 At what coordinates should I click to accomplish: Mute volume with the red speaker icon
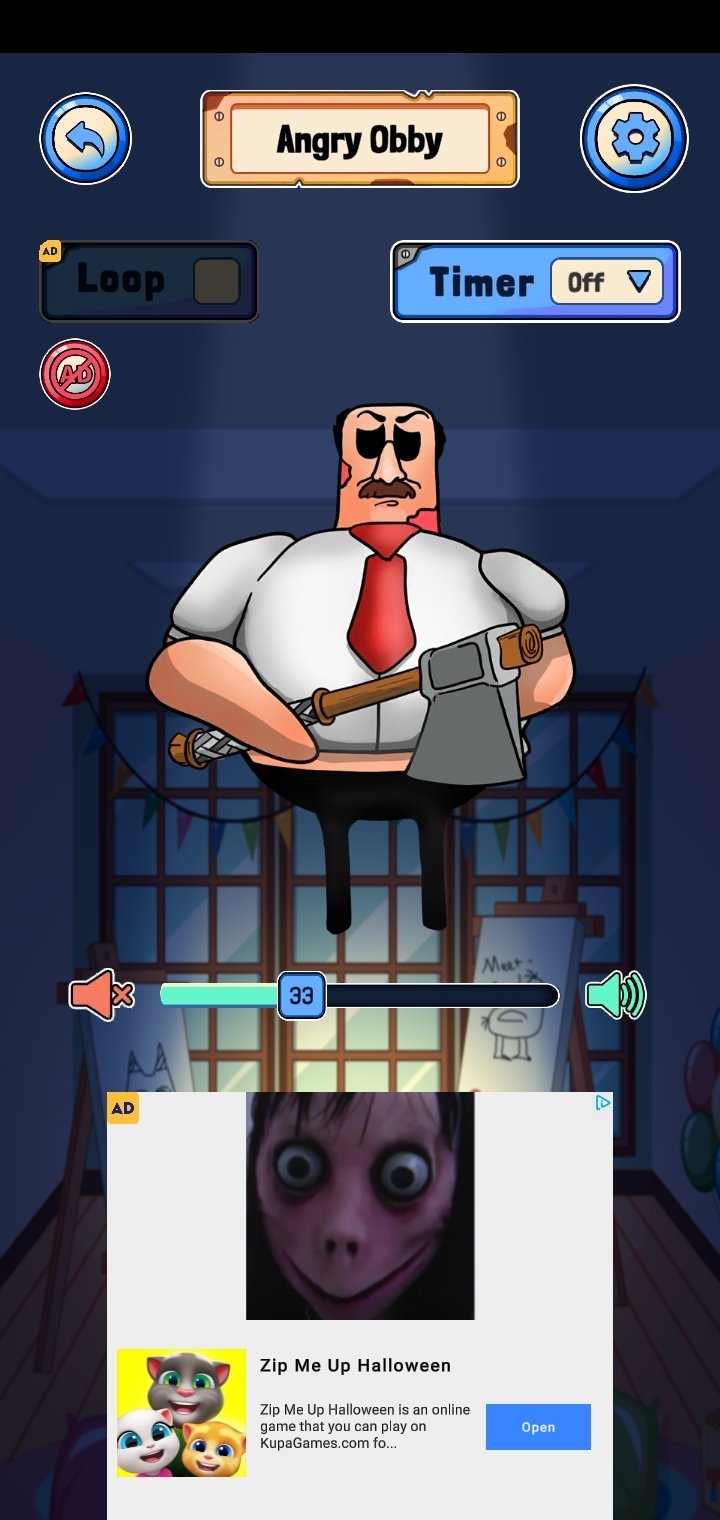101,996
